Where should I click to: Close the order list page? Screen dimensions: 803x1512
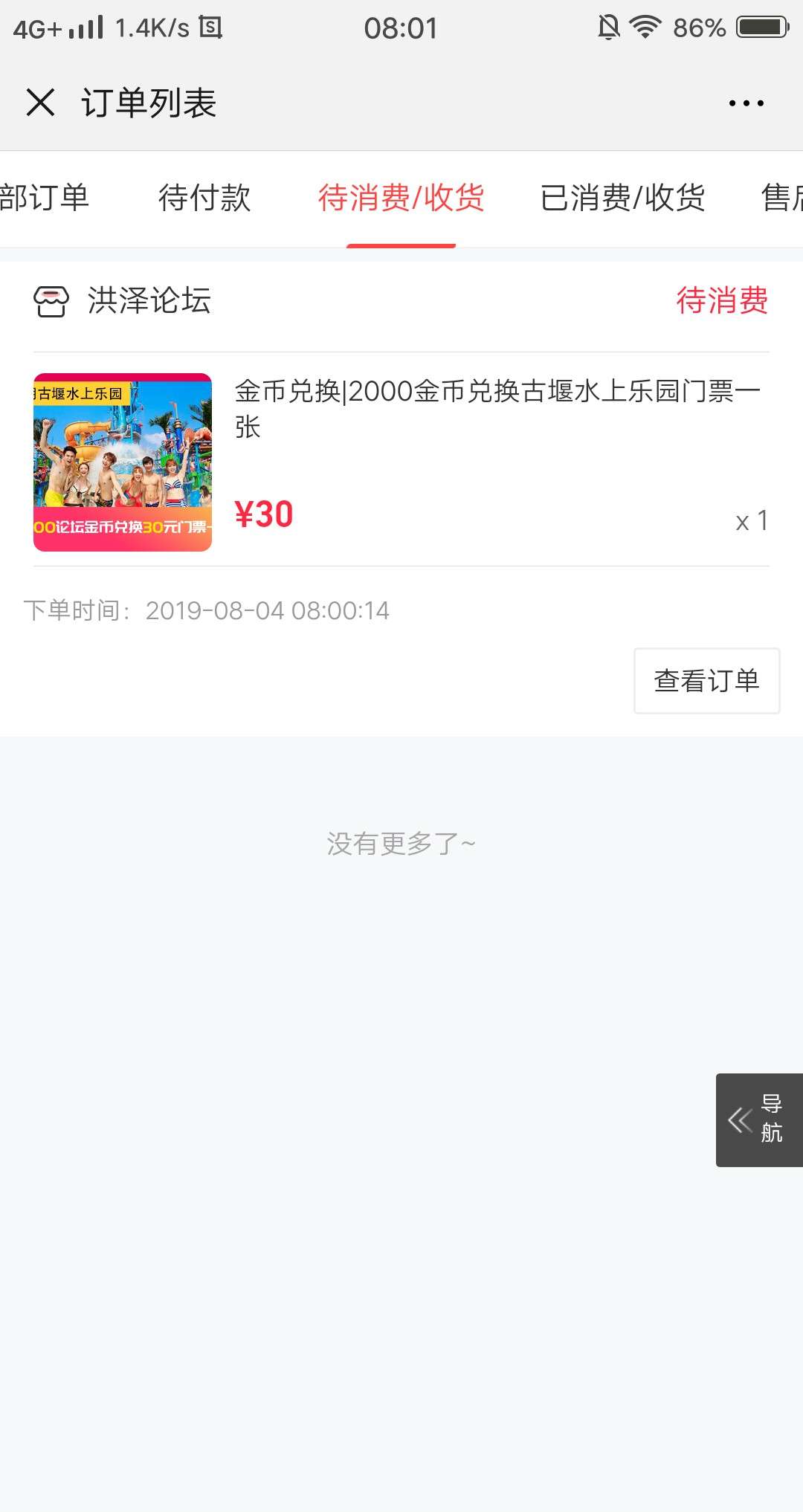click(40, 103)
